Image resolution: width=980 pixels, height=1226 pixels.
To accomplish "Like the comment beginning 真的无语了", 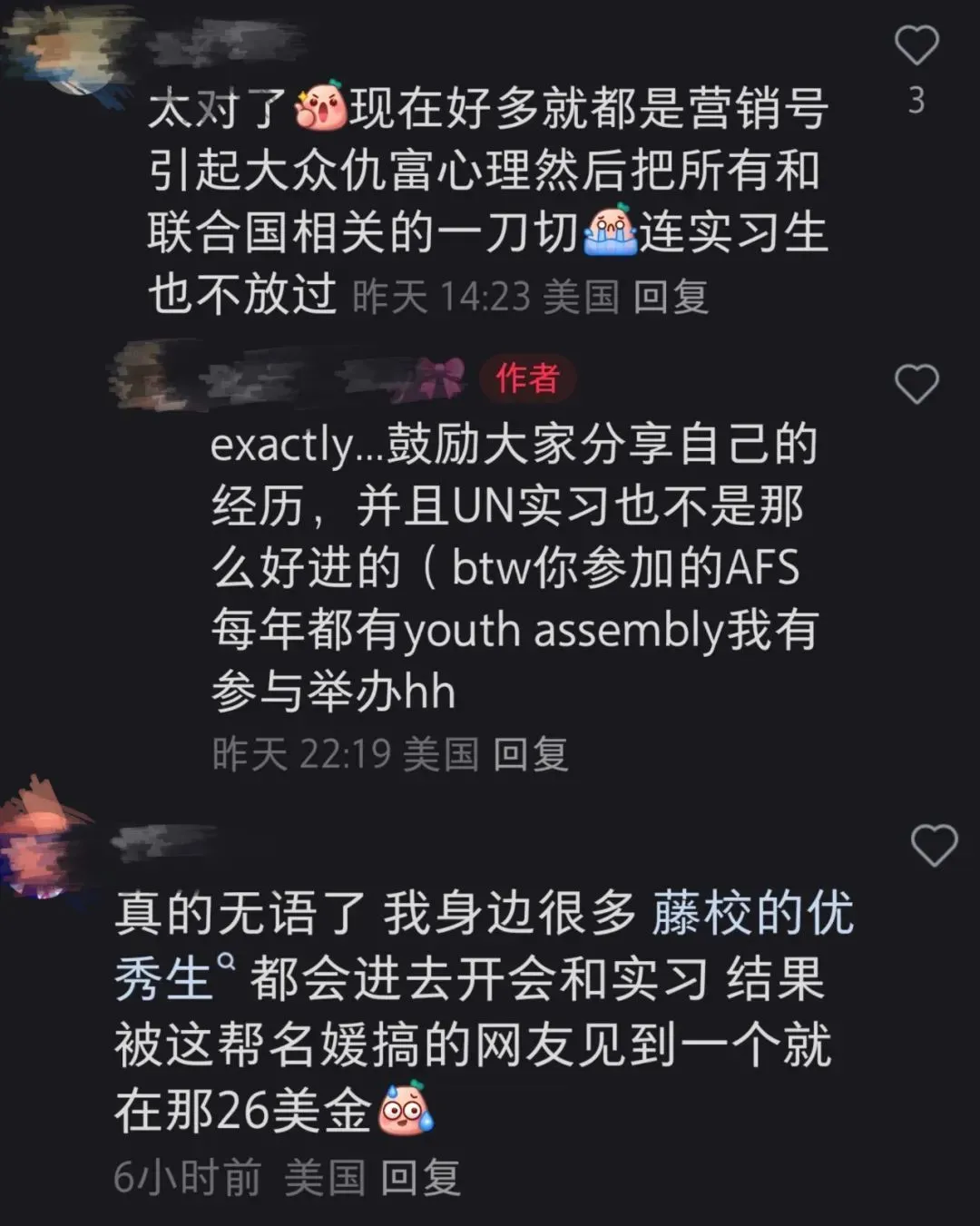I will click(933, 846).
